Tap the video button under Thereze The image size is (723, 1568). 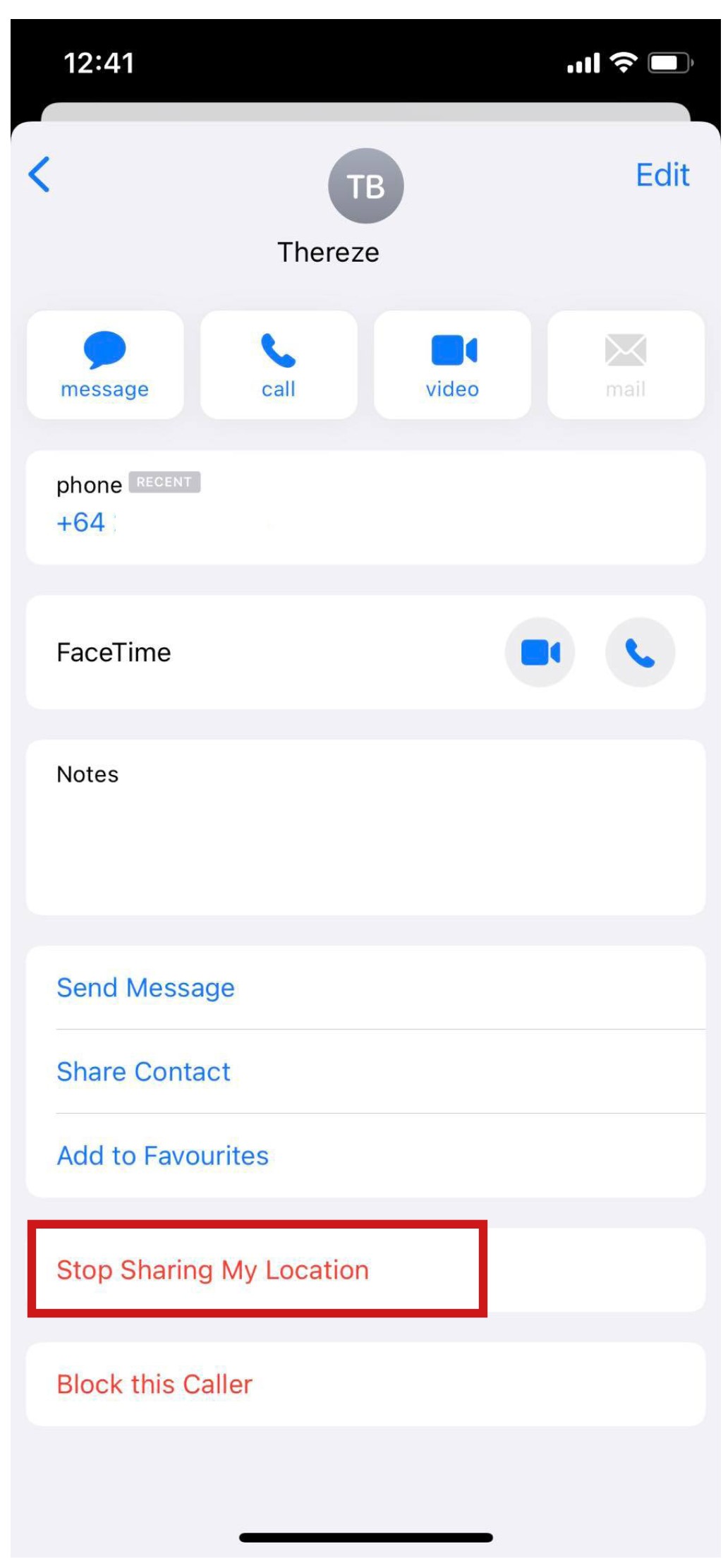pyautogui.click(x=452, y=365)
